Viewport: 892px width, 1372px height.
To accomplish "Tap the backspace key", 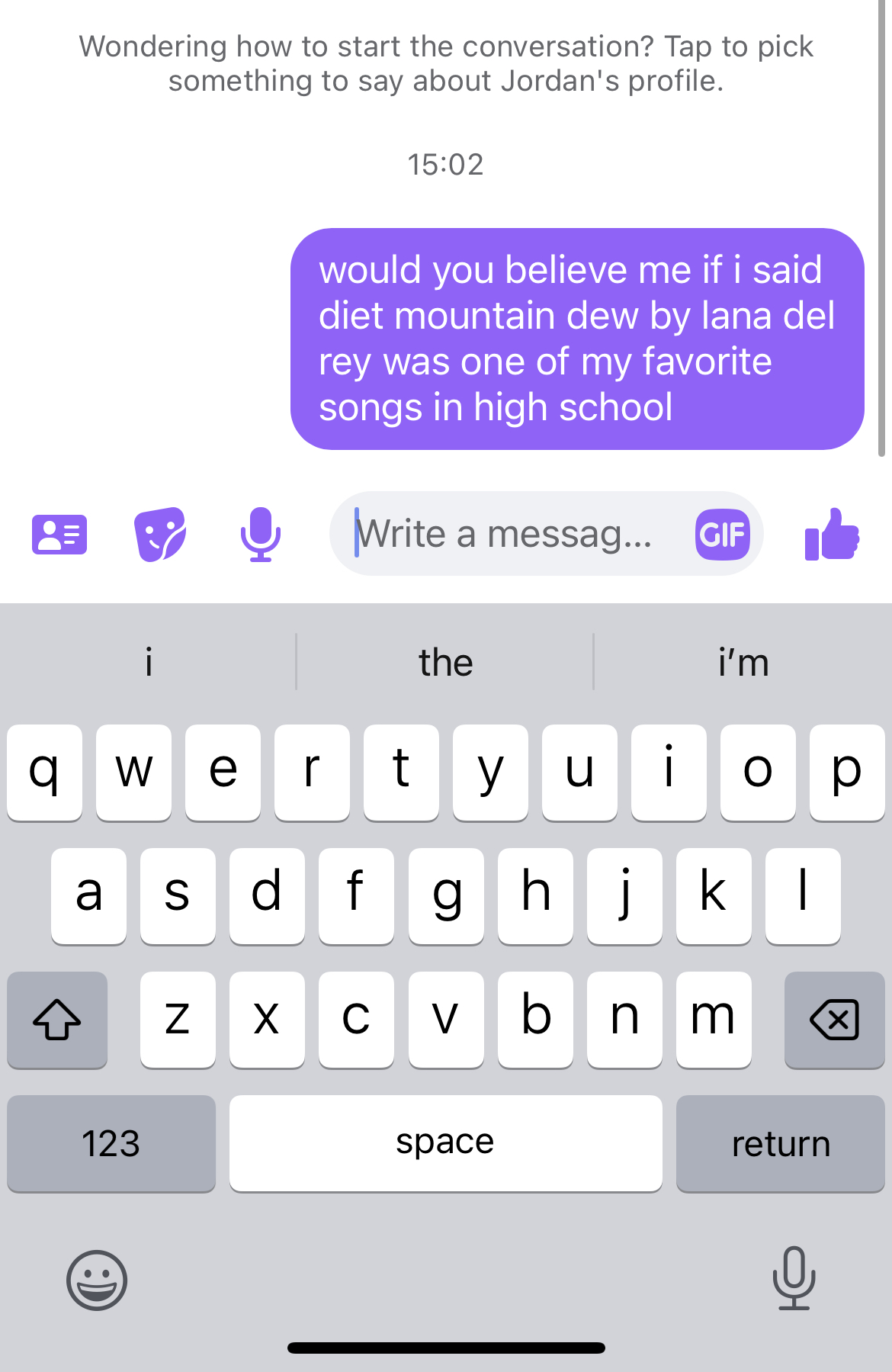I will tap(834, 1020).
